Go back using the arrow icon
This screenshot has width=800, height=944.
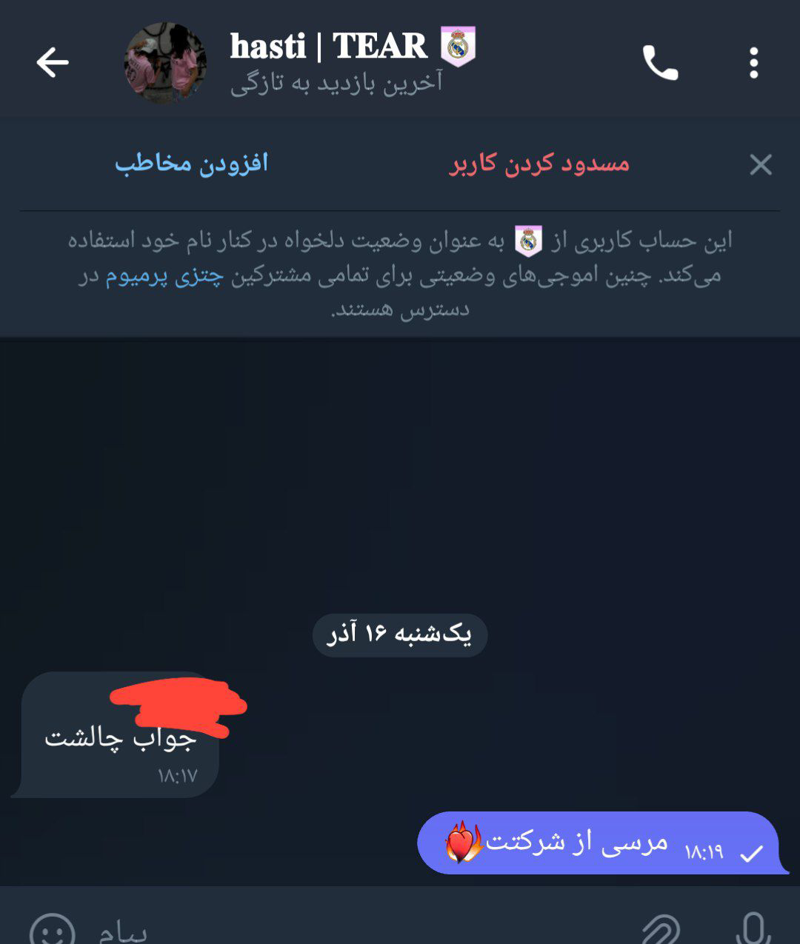(x=53, y=63)
